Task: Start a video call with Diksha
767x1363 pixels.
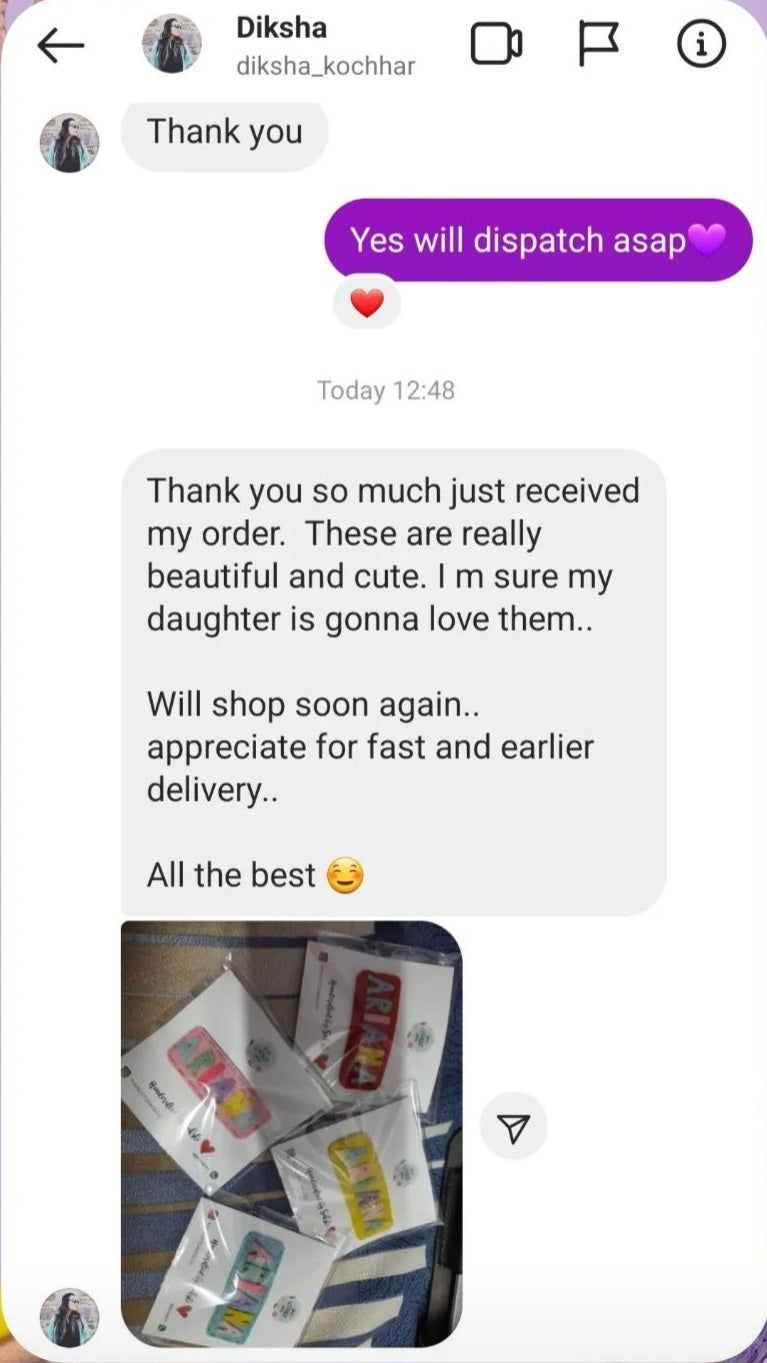Action: 496,45
